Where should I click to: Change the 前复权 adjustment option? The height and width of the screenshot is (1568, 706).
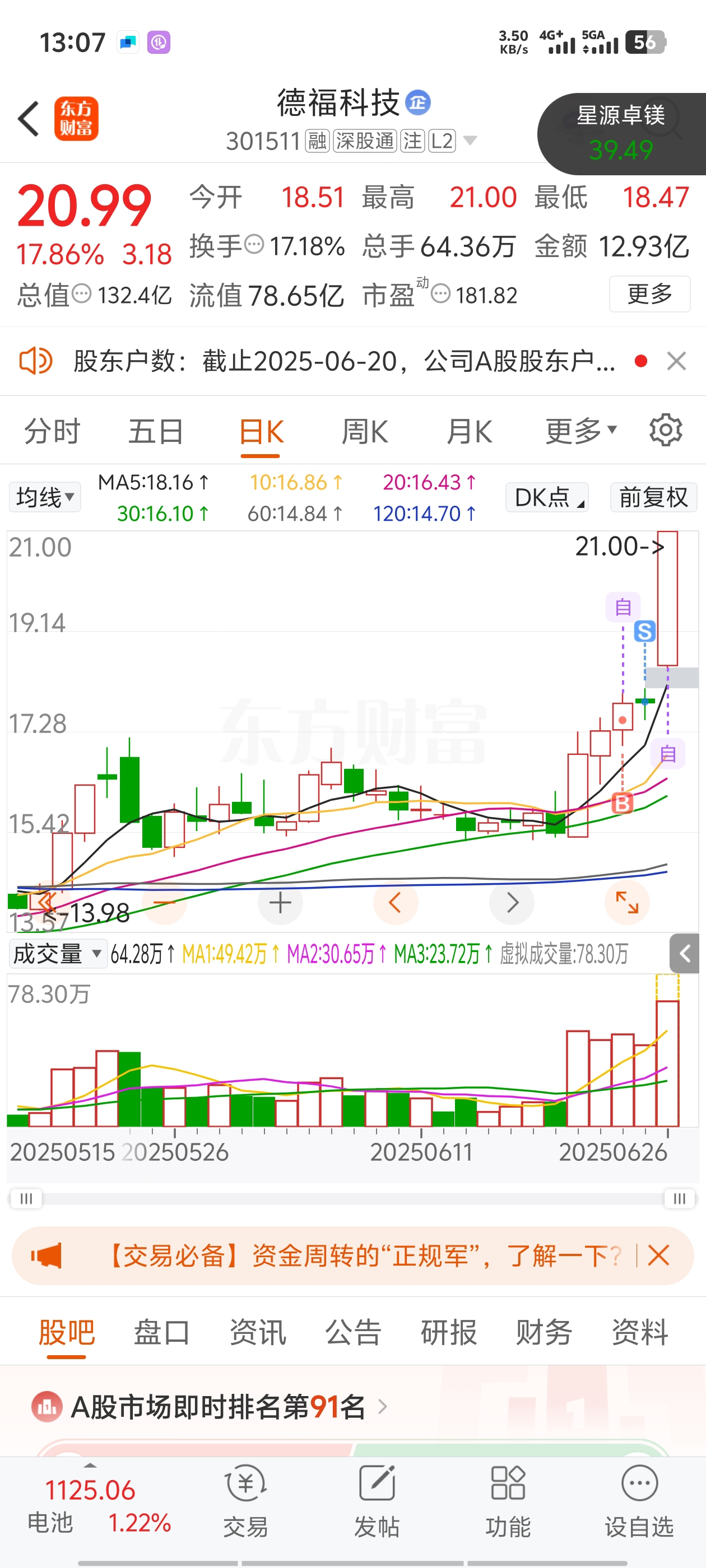tap(654, 497)
